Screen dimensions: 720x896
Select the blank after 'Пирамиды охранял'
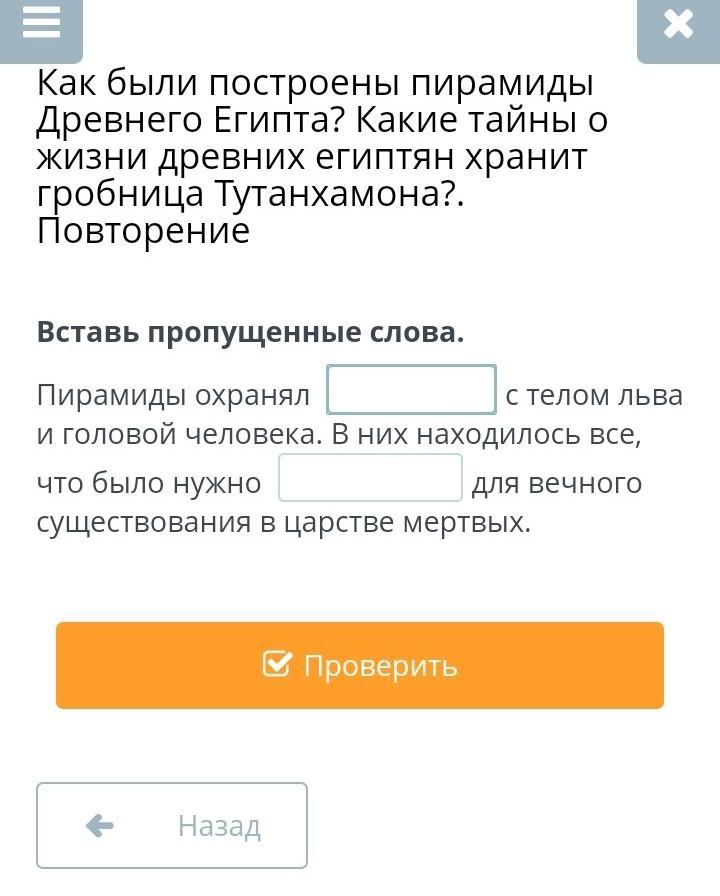[411, 390]
